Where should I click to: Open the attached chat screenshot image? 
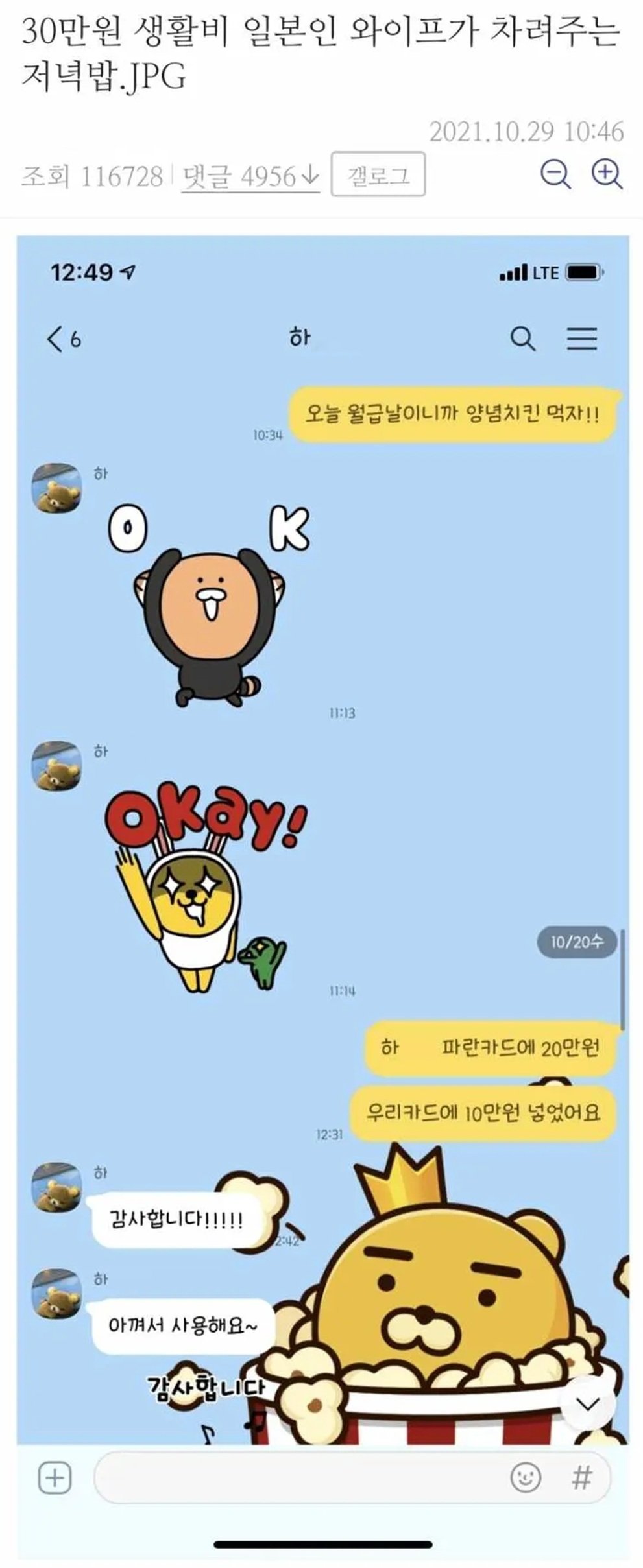pos(322,895)
